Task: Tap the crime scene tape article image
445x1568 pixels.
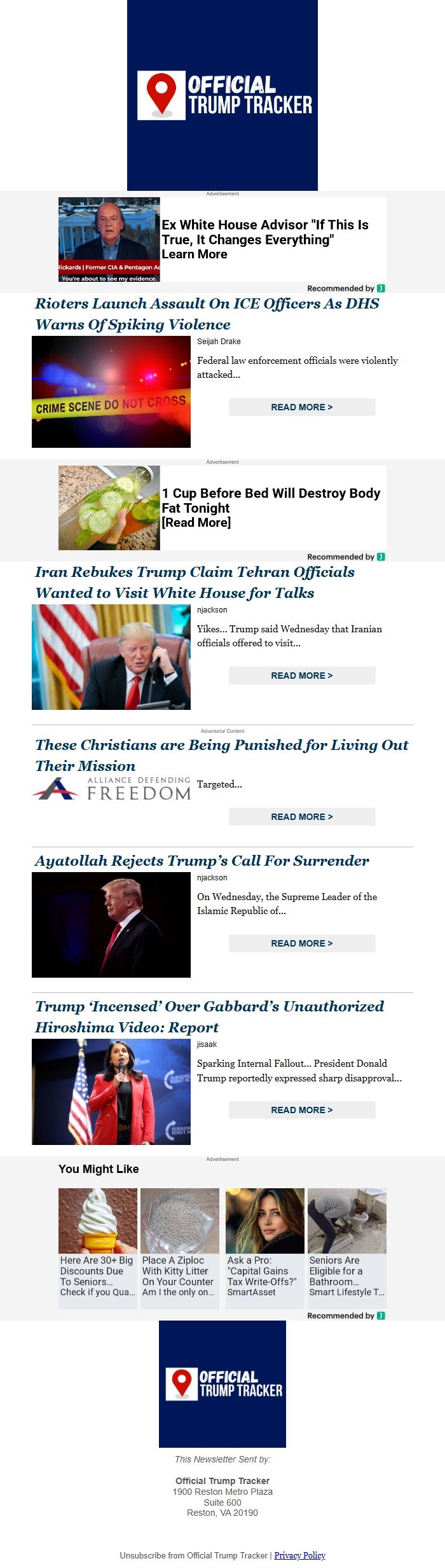Action: (111, 392)
